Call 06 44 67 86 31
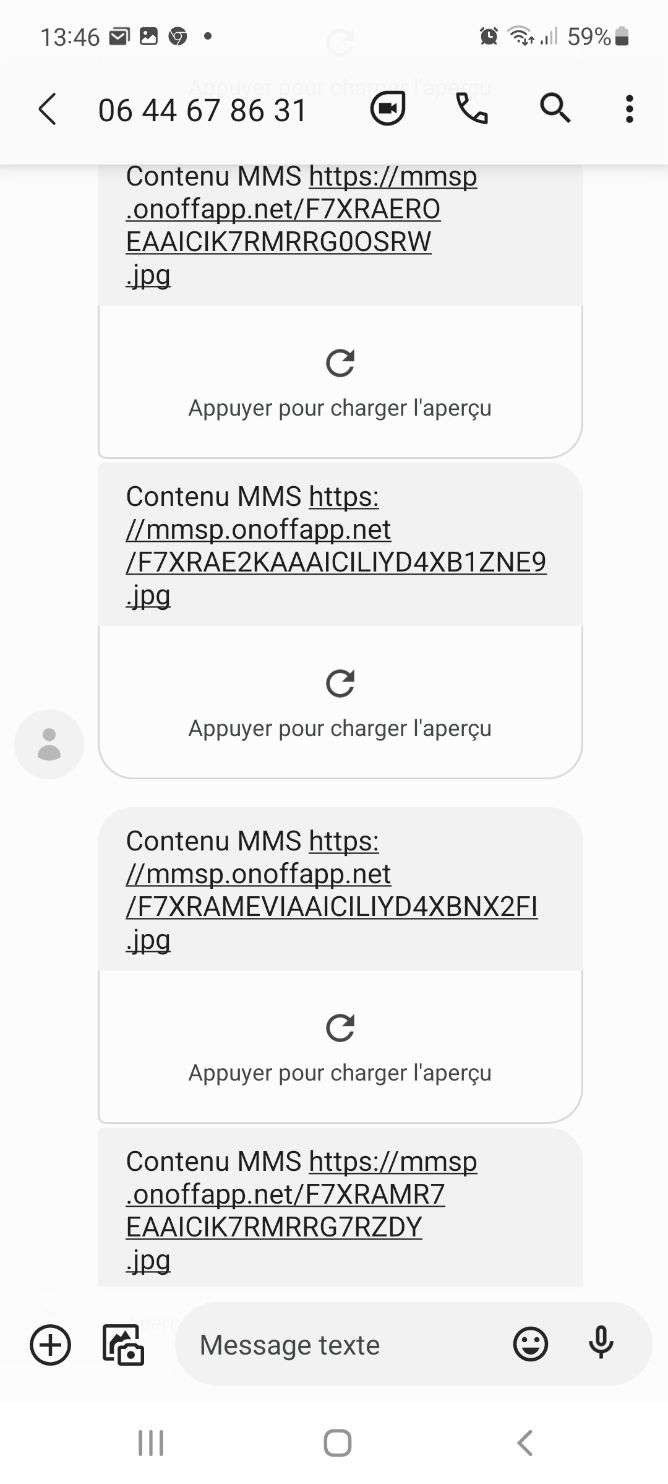The height and width of the screenshot is (1484, 668). [x=472, y=109]
